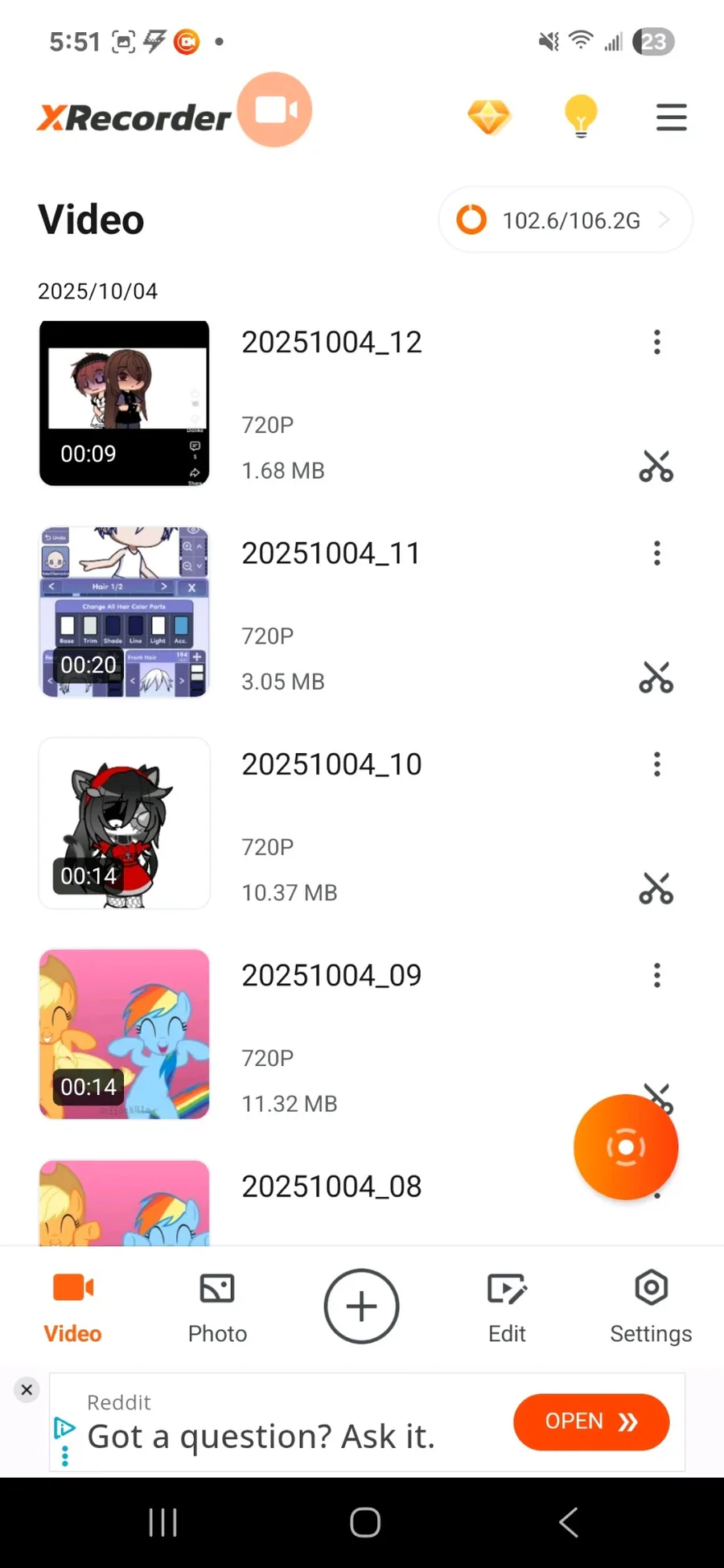Play video 20251004_12
Viewport: 724px width, 1568px height.
pyautogui.click(x=125, y=403)
